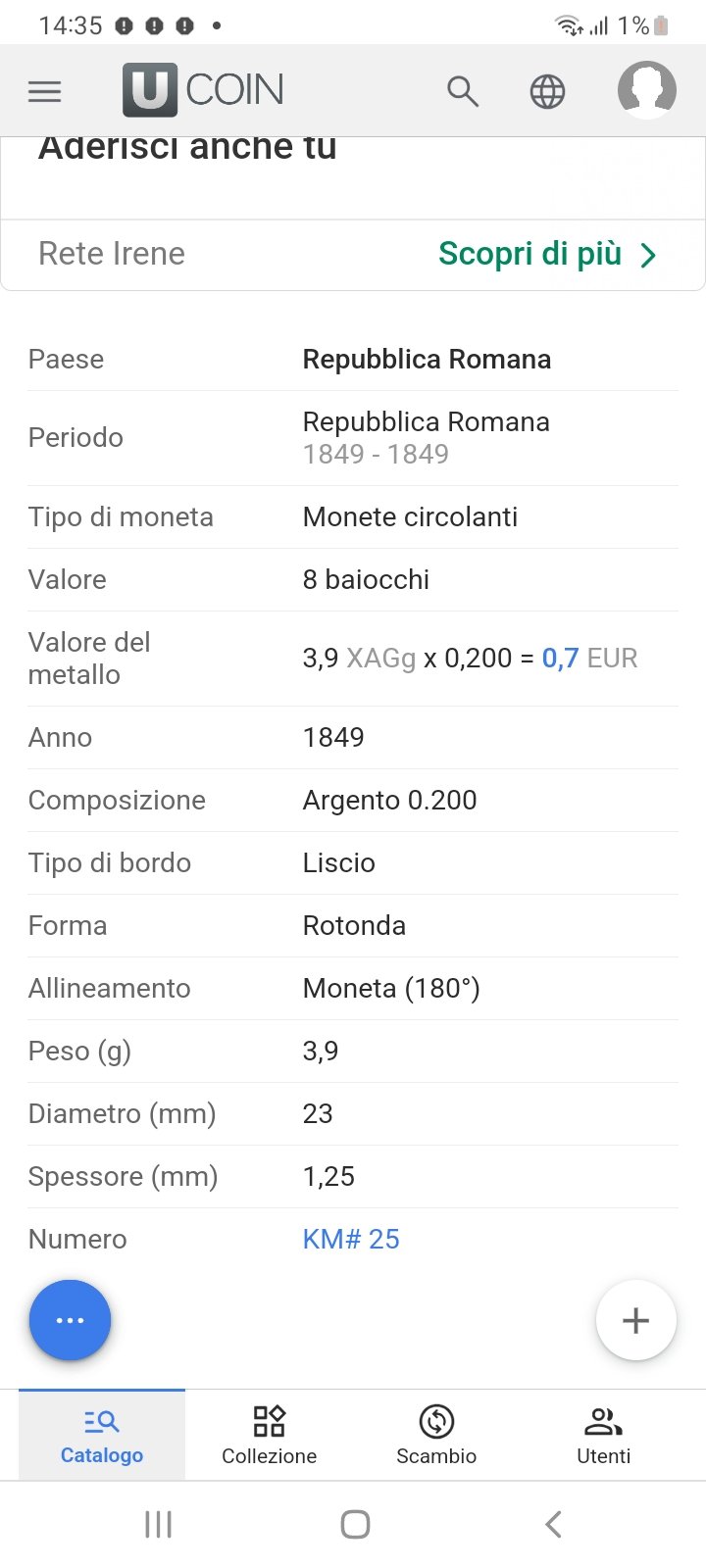
Task: Switch to the Collezione tab
Action: coord(270,1435)
